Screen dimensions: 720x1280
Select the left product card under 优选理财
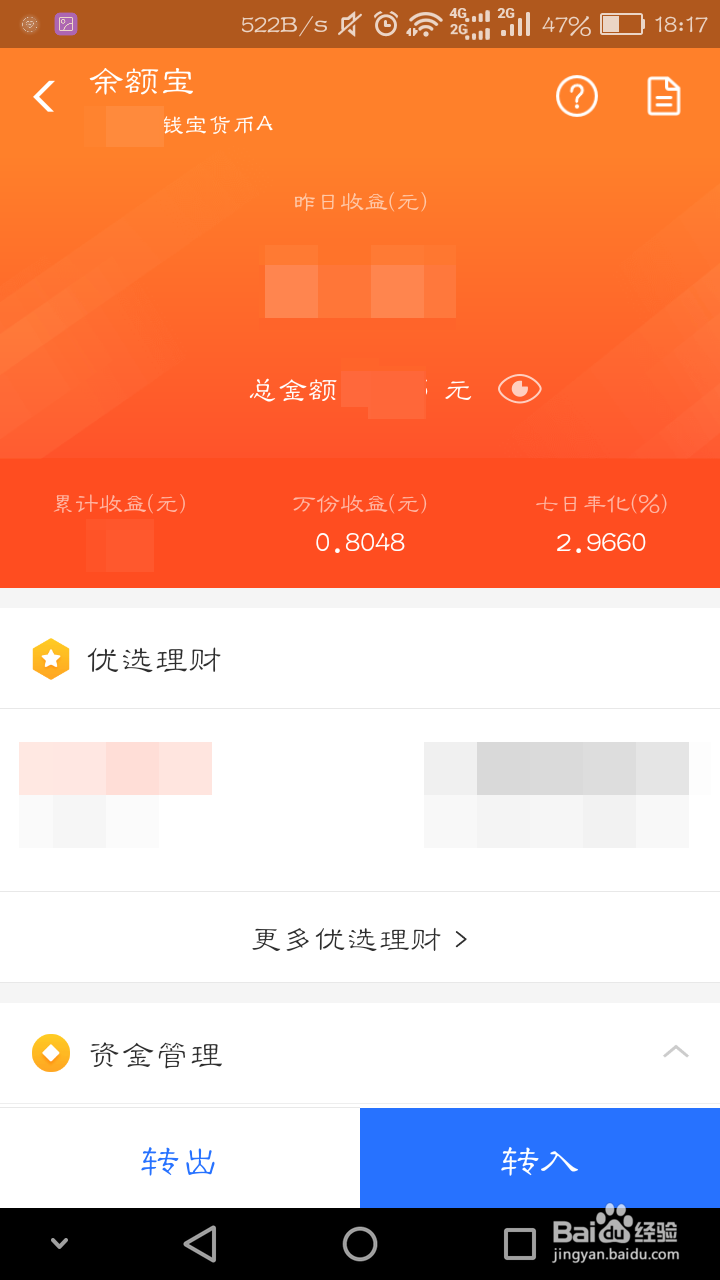pos(115,795)
